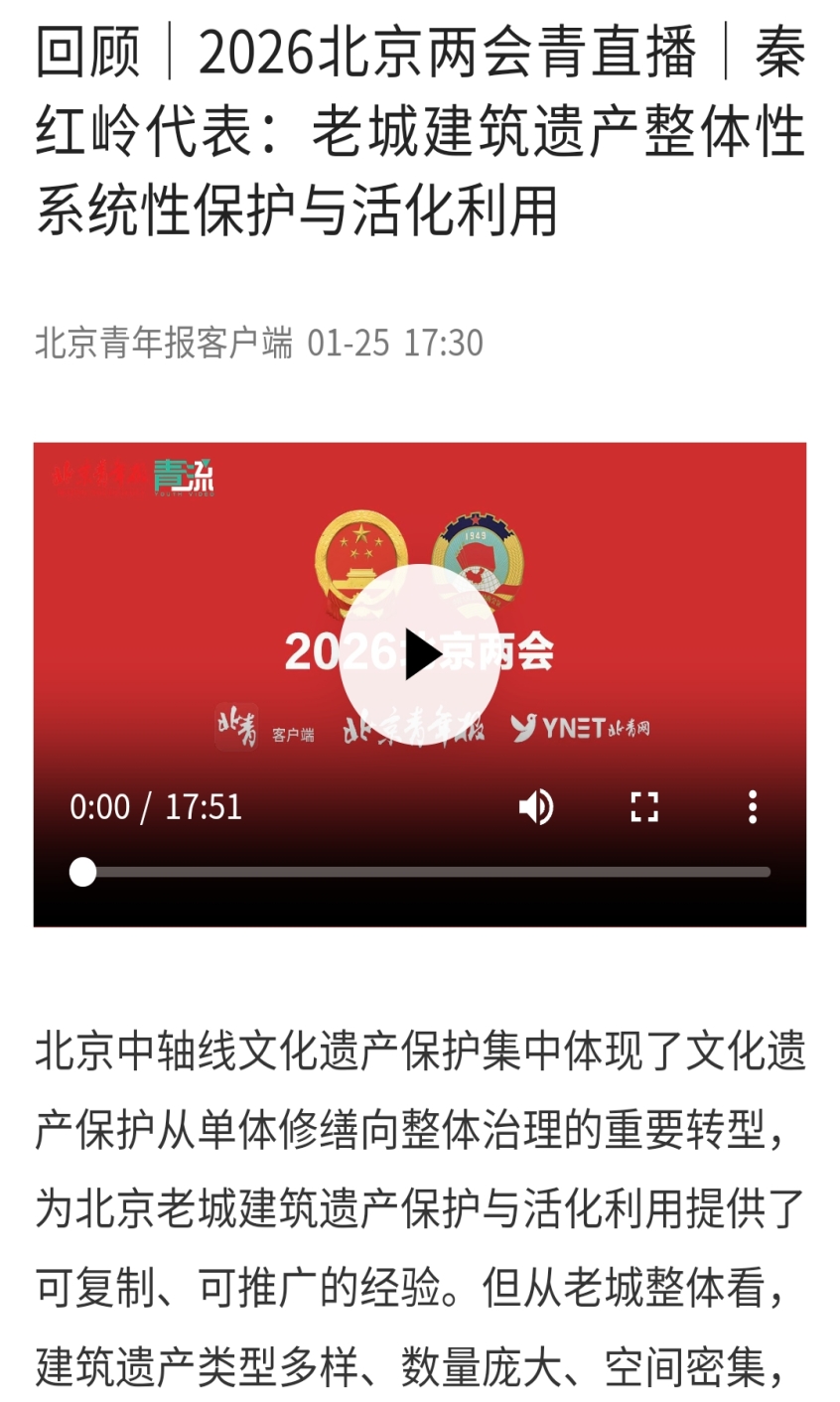Tap the video progress bar
840x1402 pixels.
point(427,872)
